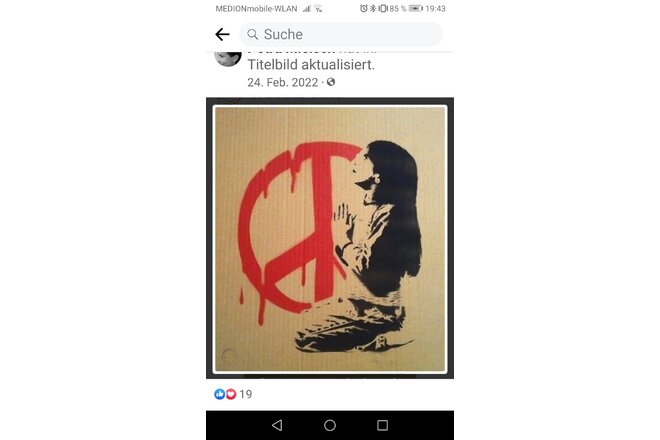This screenshot has height=440, width=660.
Task: Tap the system back button
Action: [x=277, y=425]
